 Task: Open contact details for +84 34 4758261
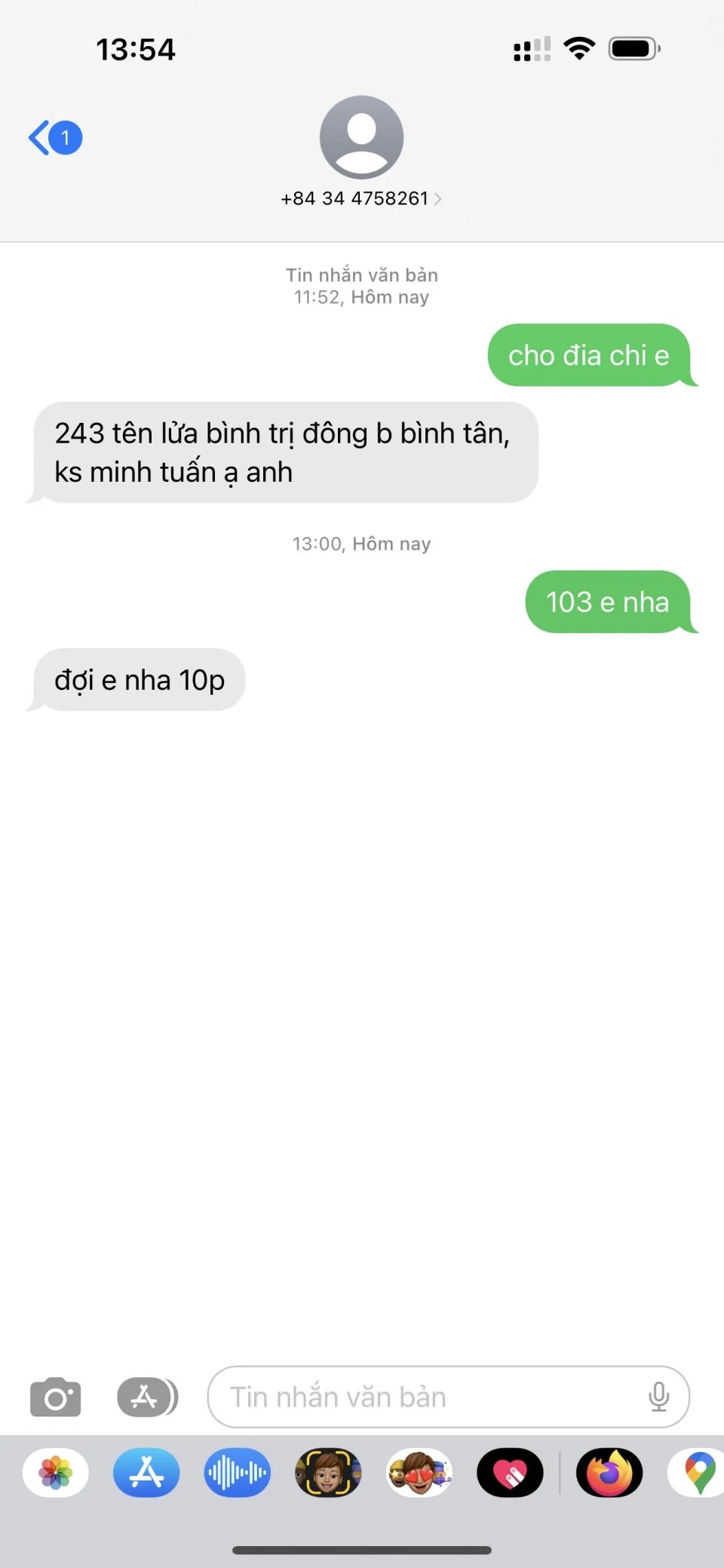361,198
